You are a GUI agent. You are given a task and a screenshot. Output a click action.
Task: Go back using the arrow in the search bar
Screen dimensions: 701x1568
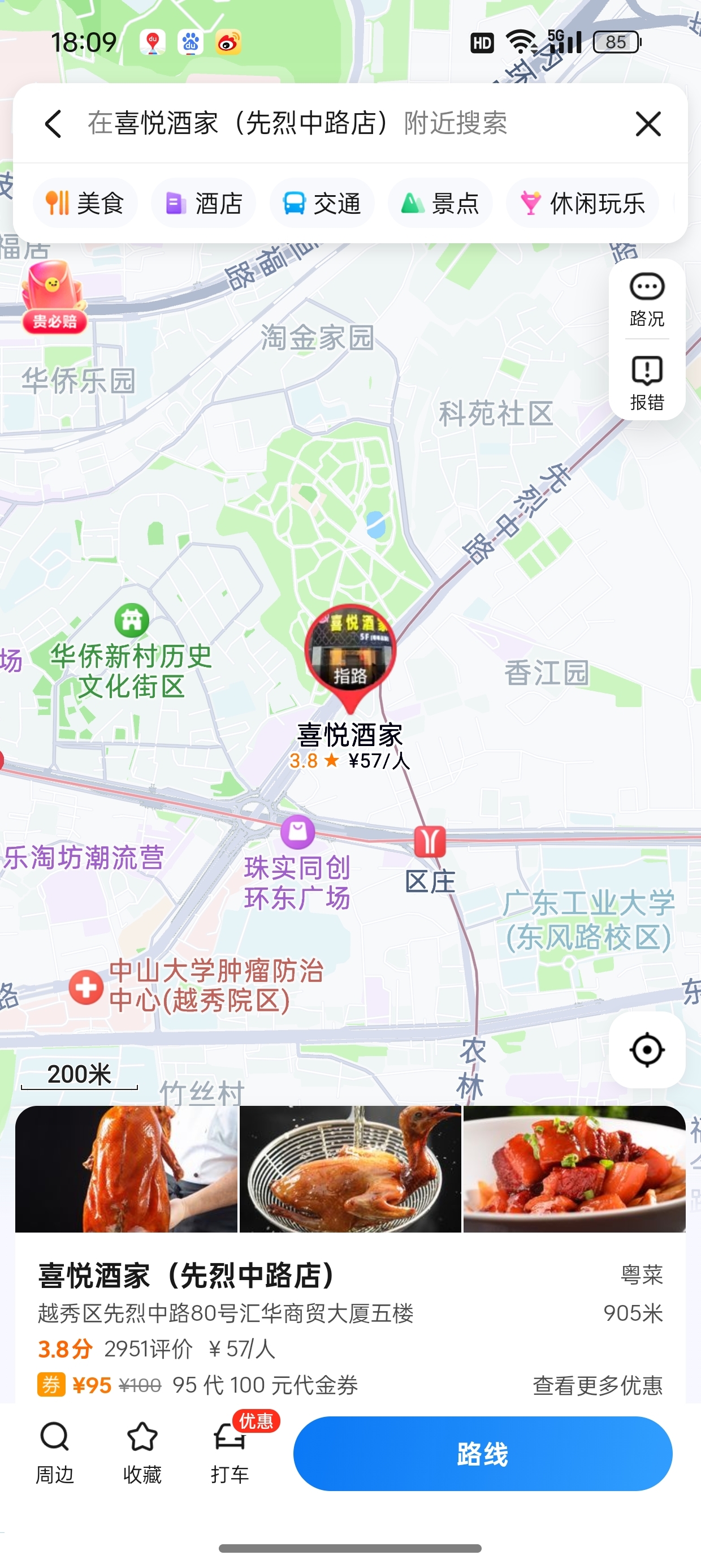point(54,123)
